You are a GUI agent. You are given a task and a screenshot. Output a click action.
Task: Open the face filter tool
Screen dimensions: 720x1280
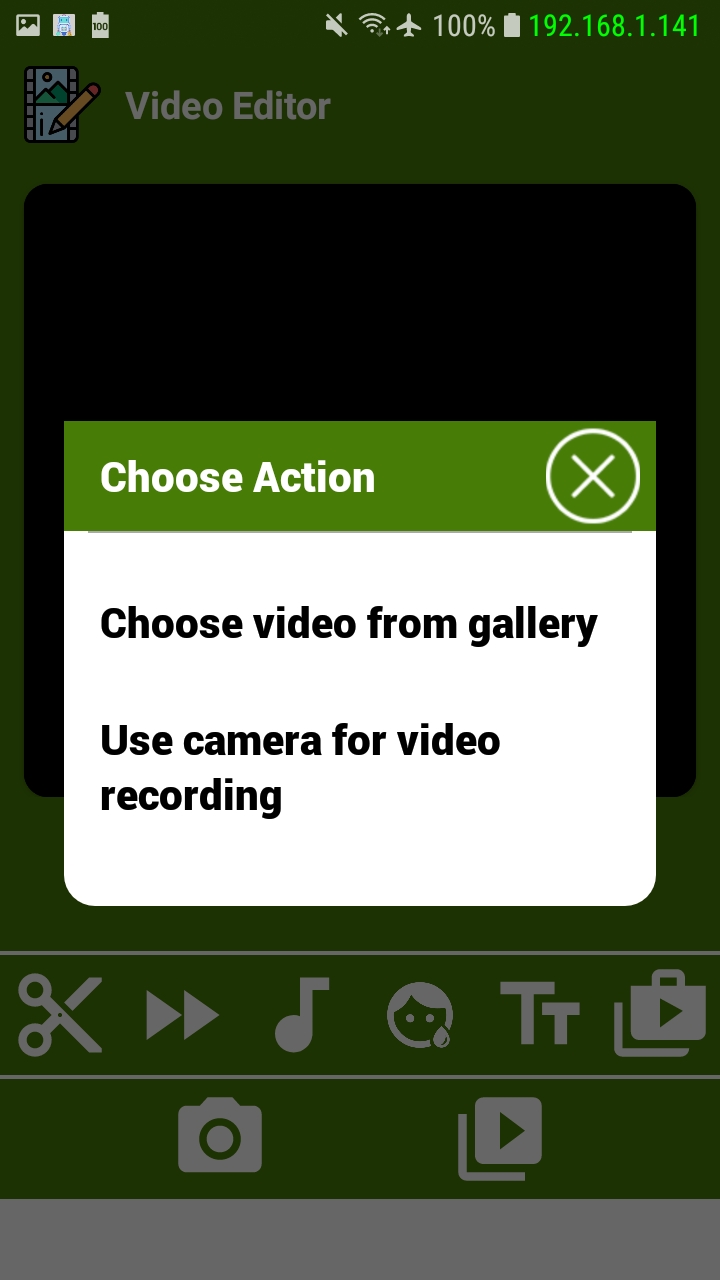420,1014
